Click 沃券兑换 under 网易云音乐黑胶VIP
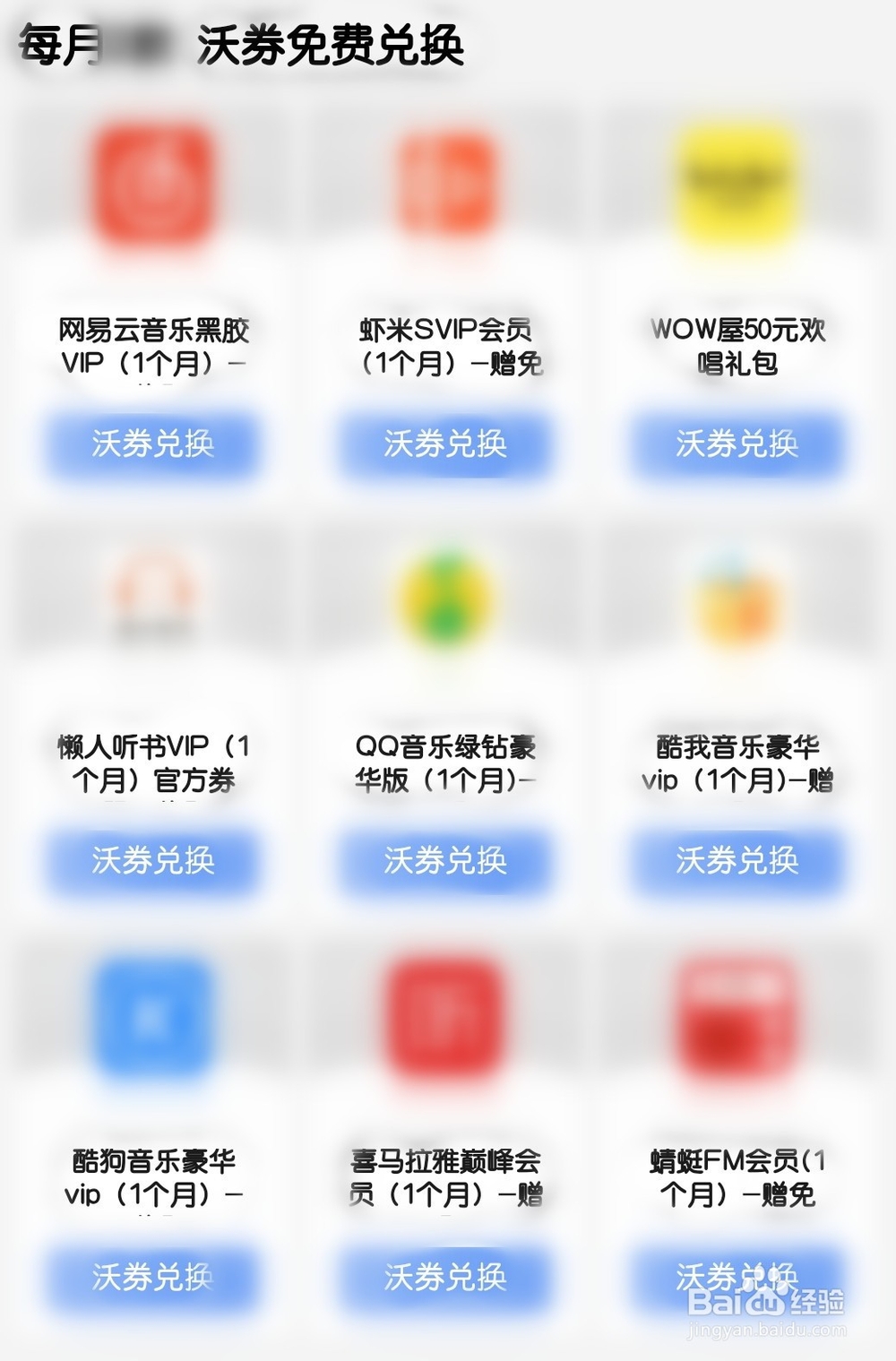Image resolution: width=896 pixels, height=1361 pixels. (152, 444)
